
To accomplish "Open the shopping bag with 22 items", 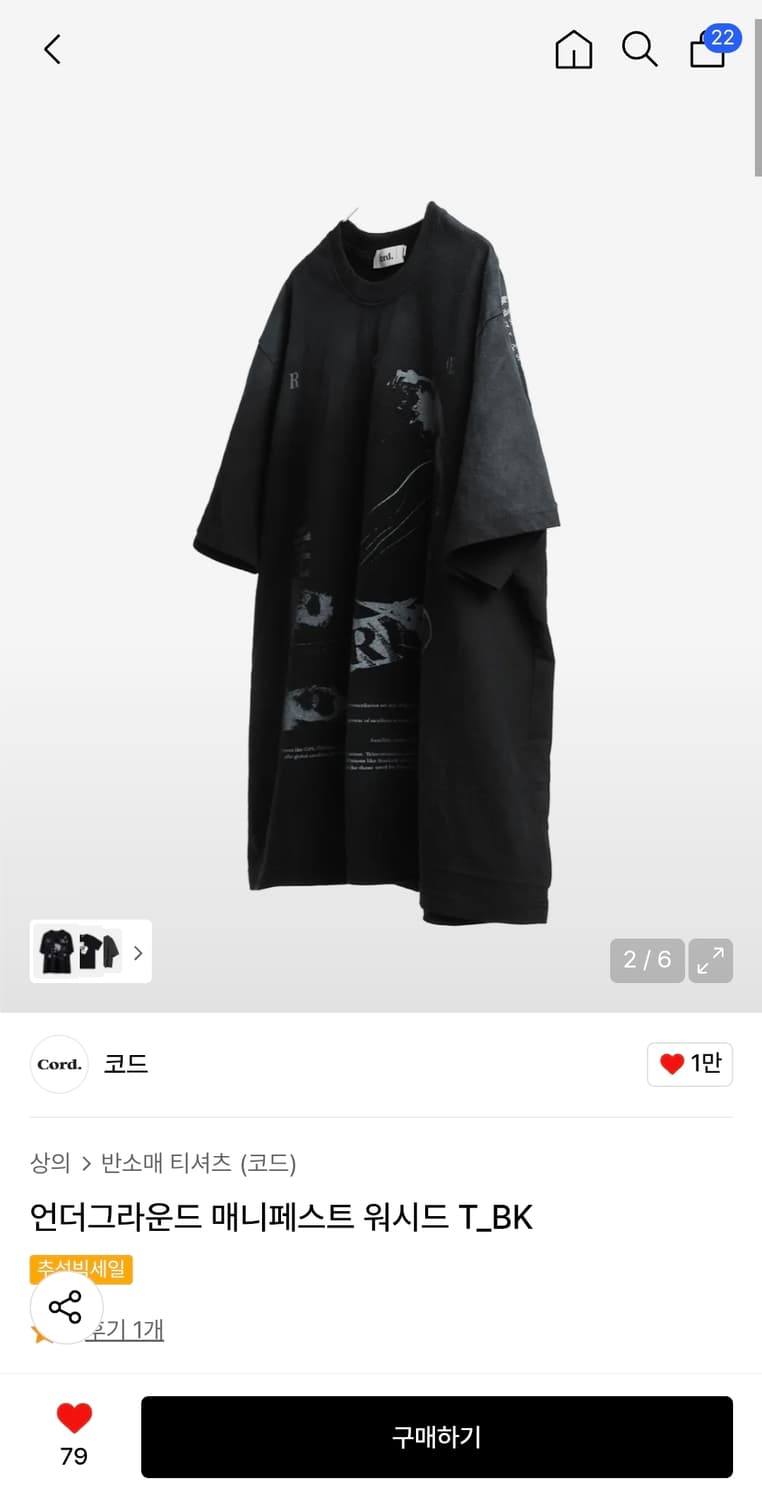I will 708,49.
